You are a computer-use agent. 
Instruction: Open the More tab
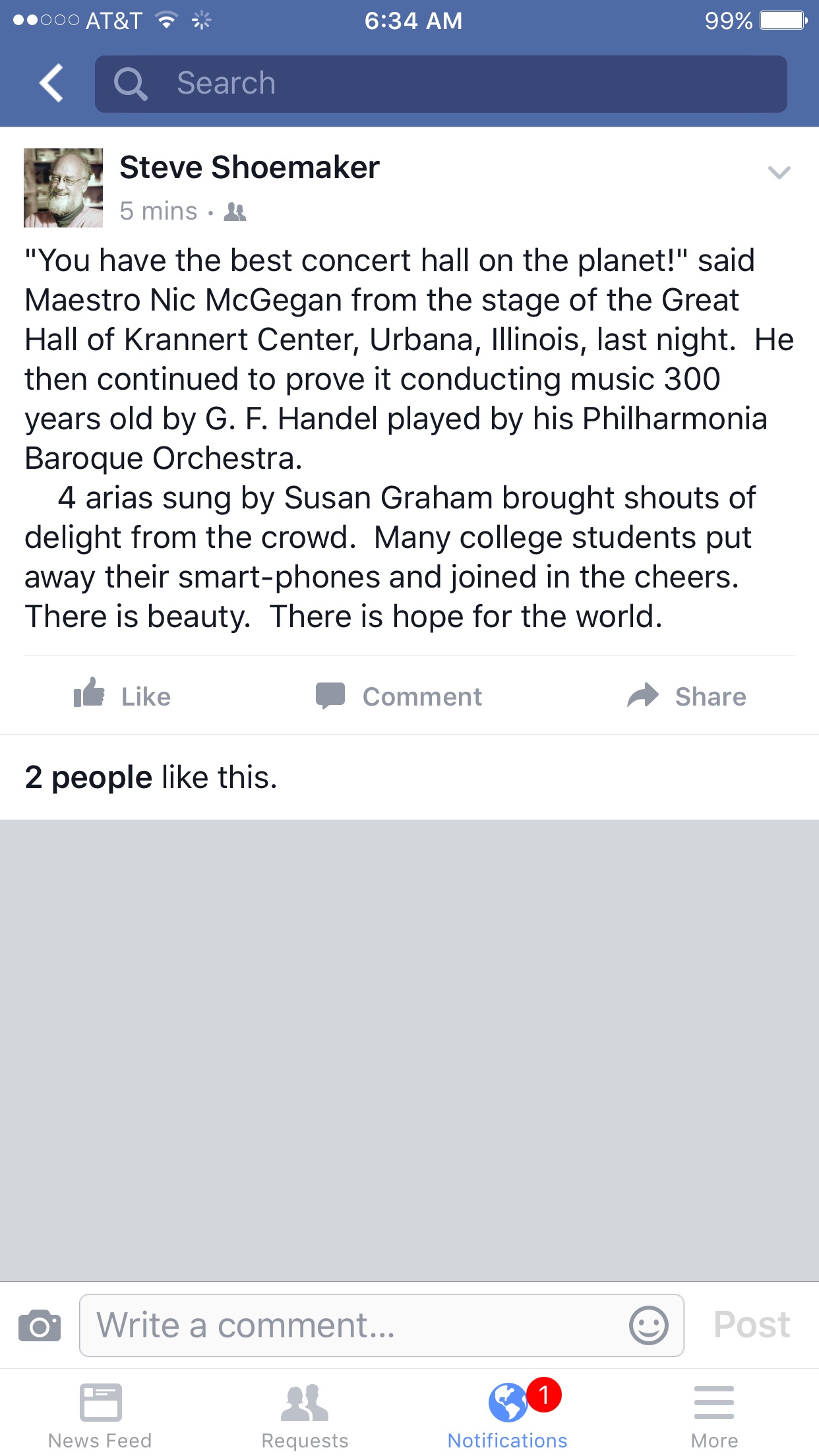point(714,1415)
